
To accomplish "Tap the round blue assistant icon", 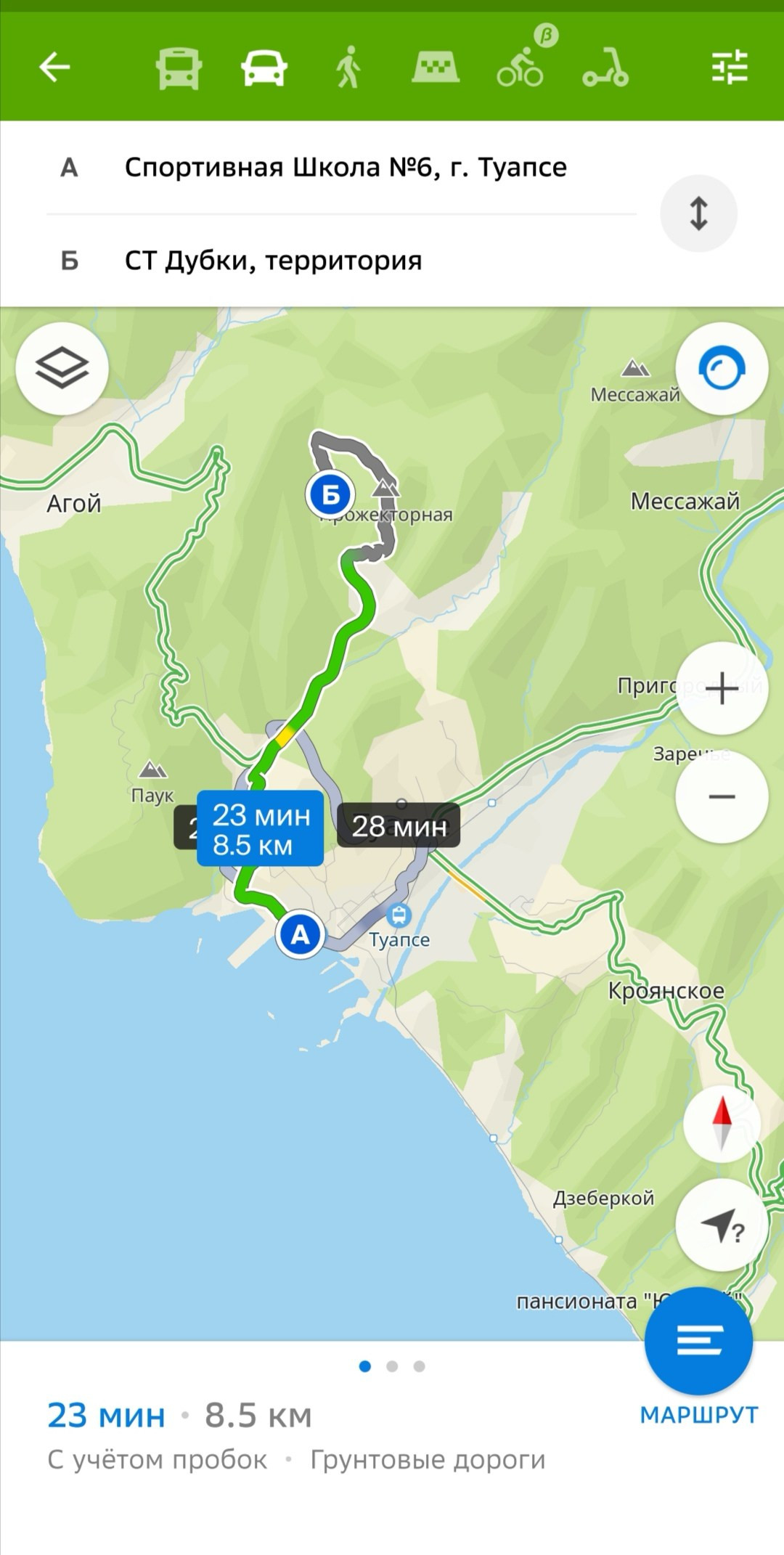I will point(722,369).
